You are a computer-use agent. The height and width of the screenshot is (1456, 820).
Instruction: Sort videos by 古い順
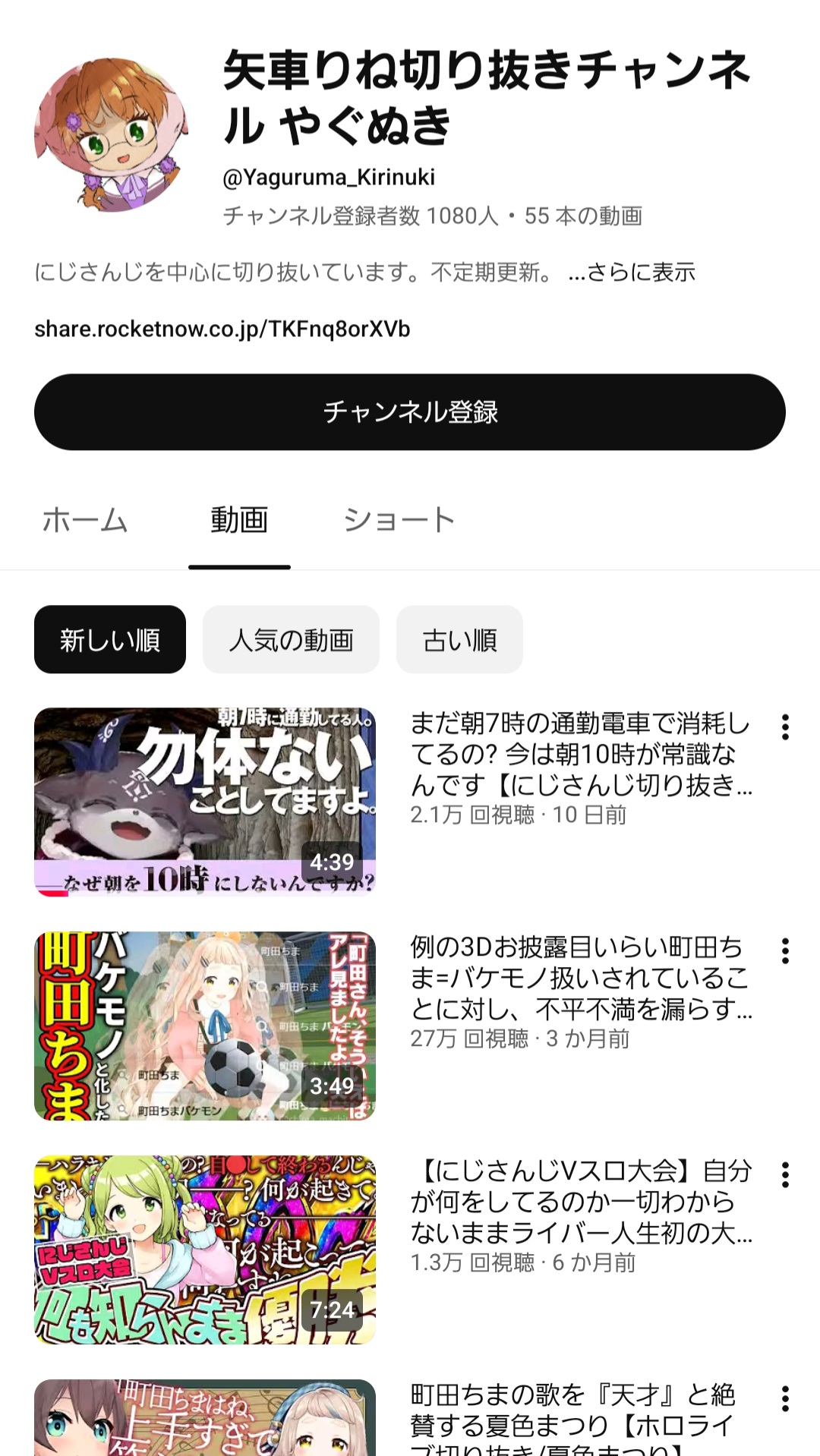coord(459,640)
